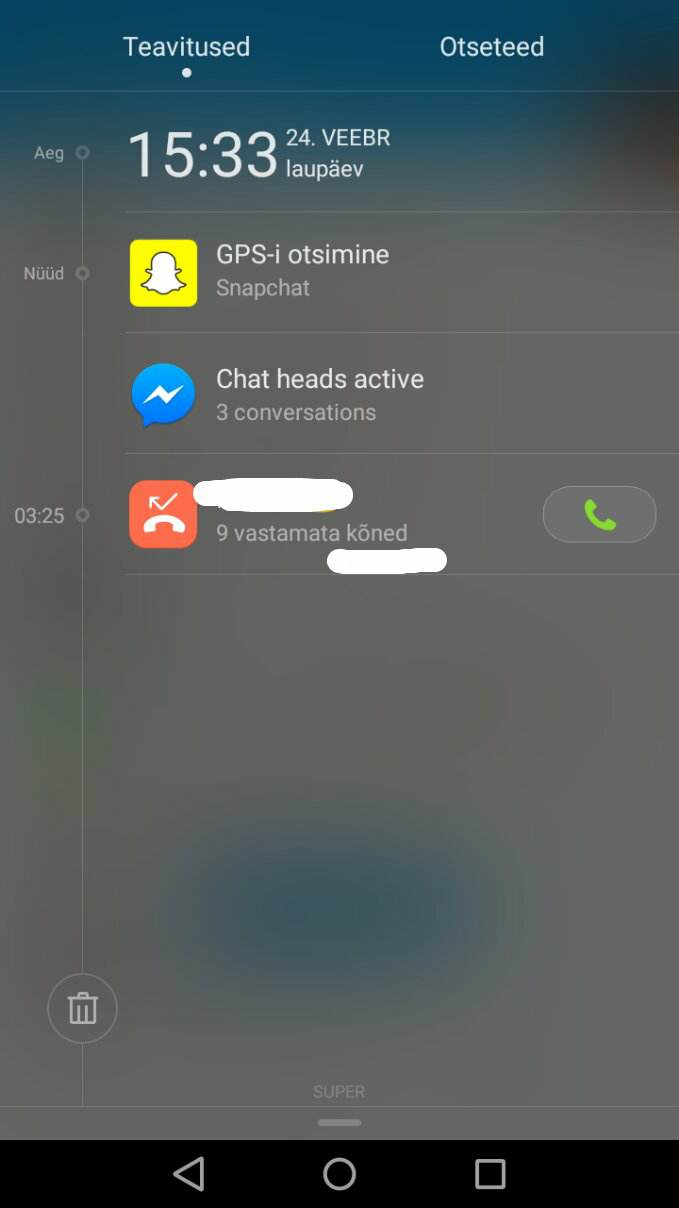This screenshot has height=1208, width=679.
Task: Select the Teavitused tab
Action: click(187, 47)
